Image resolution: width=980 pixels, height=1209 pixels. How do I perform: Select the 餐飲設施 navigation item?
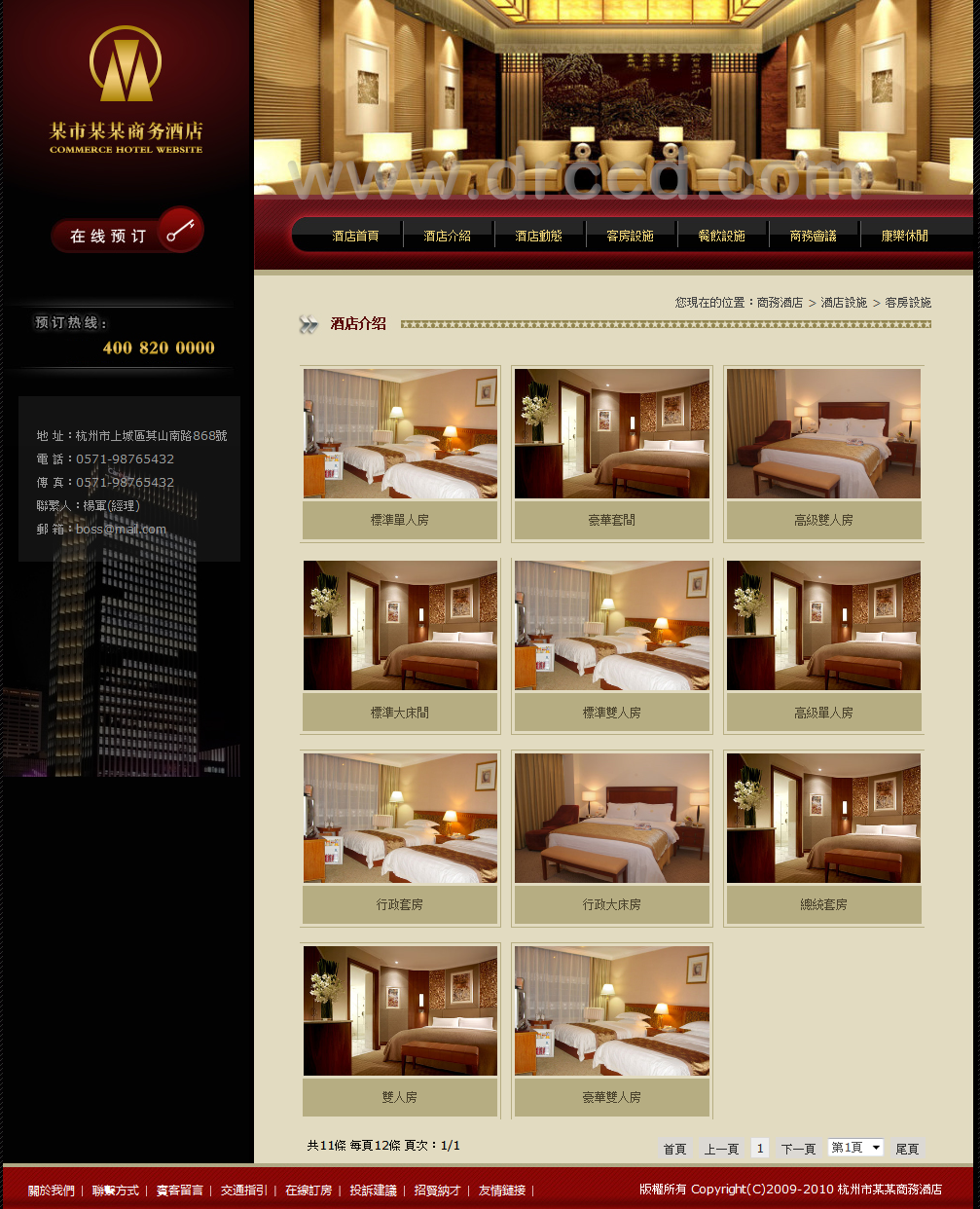coord(721,236)
